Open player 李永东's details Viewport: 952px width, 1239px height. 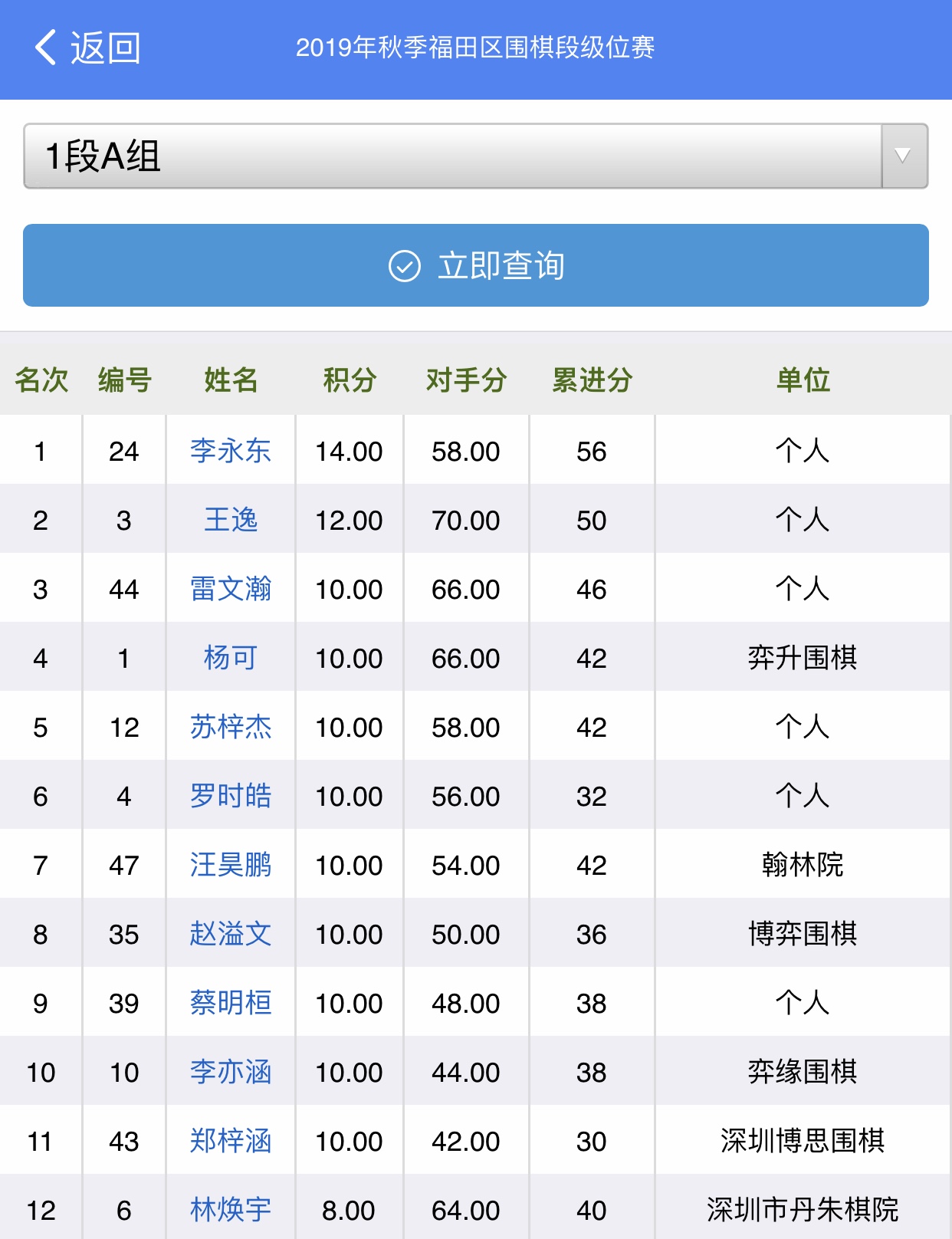(231, 451)
